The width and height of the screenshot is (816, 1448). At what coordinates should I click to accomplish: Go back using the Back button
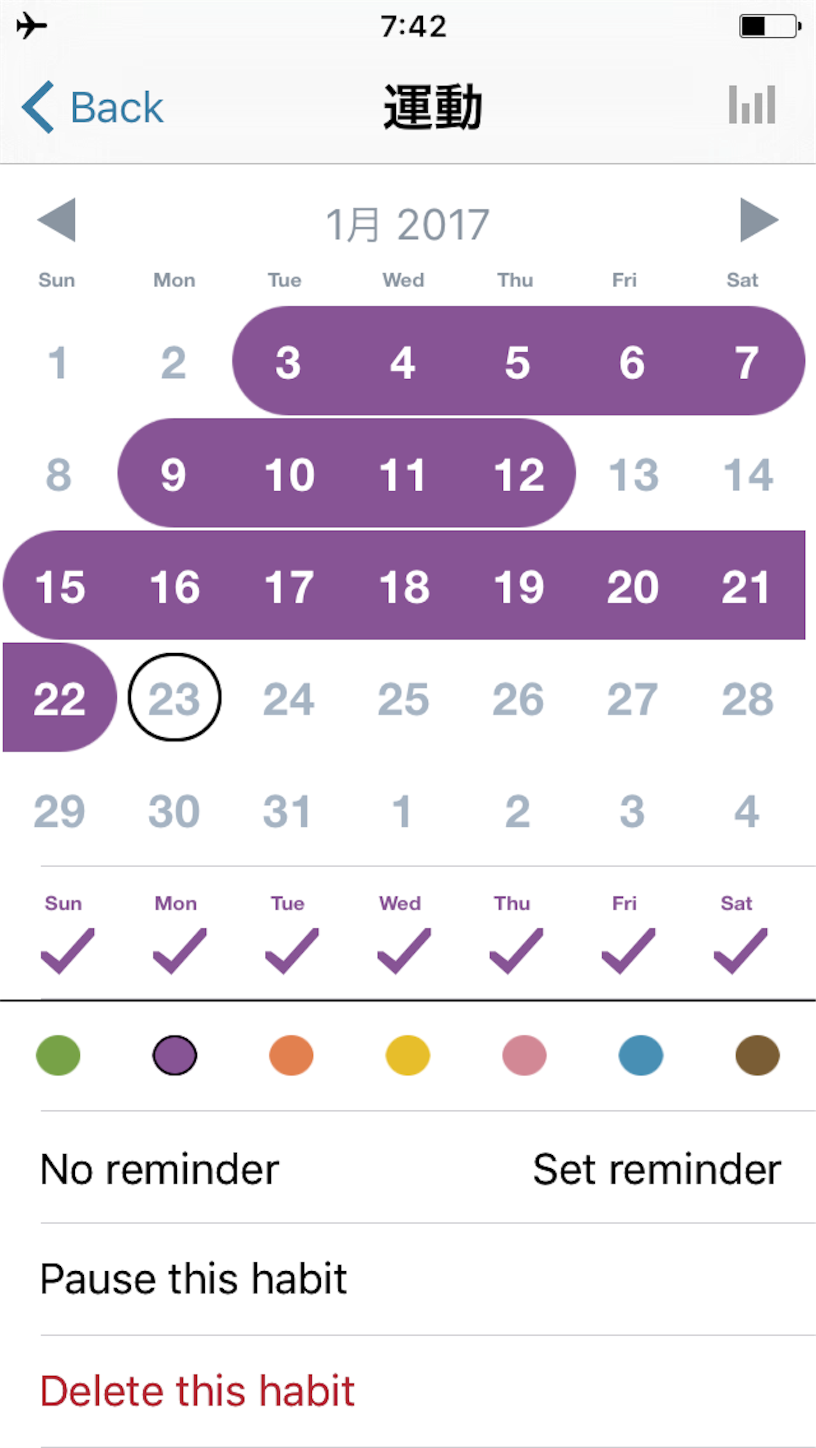click(x=93, y=107)
